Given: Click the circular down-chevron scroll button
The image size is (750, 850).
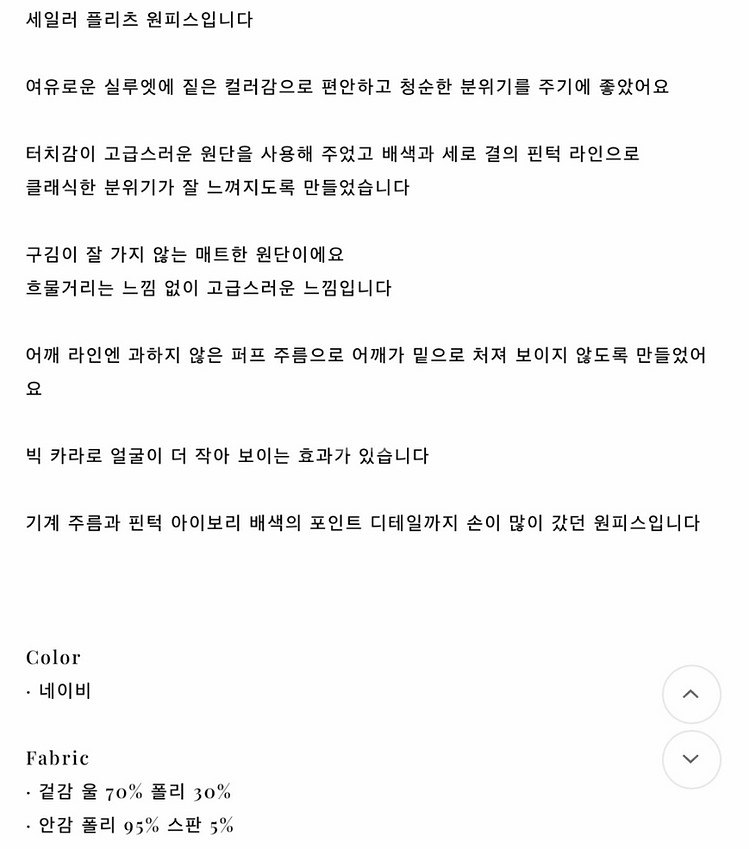Looking at the screenshot, I should (691, 760).
